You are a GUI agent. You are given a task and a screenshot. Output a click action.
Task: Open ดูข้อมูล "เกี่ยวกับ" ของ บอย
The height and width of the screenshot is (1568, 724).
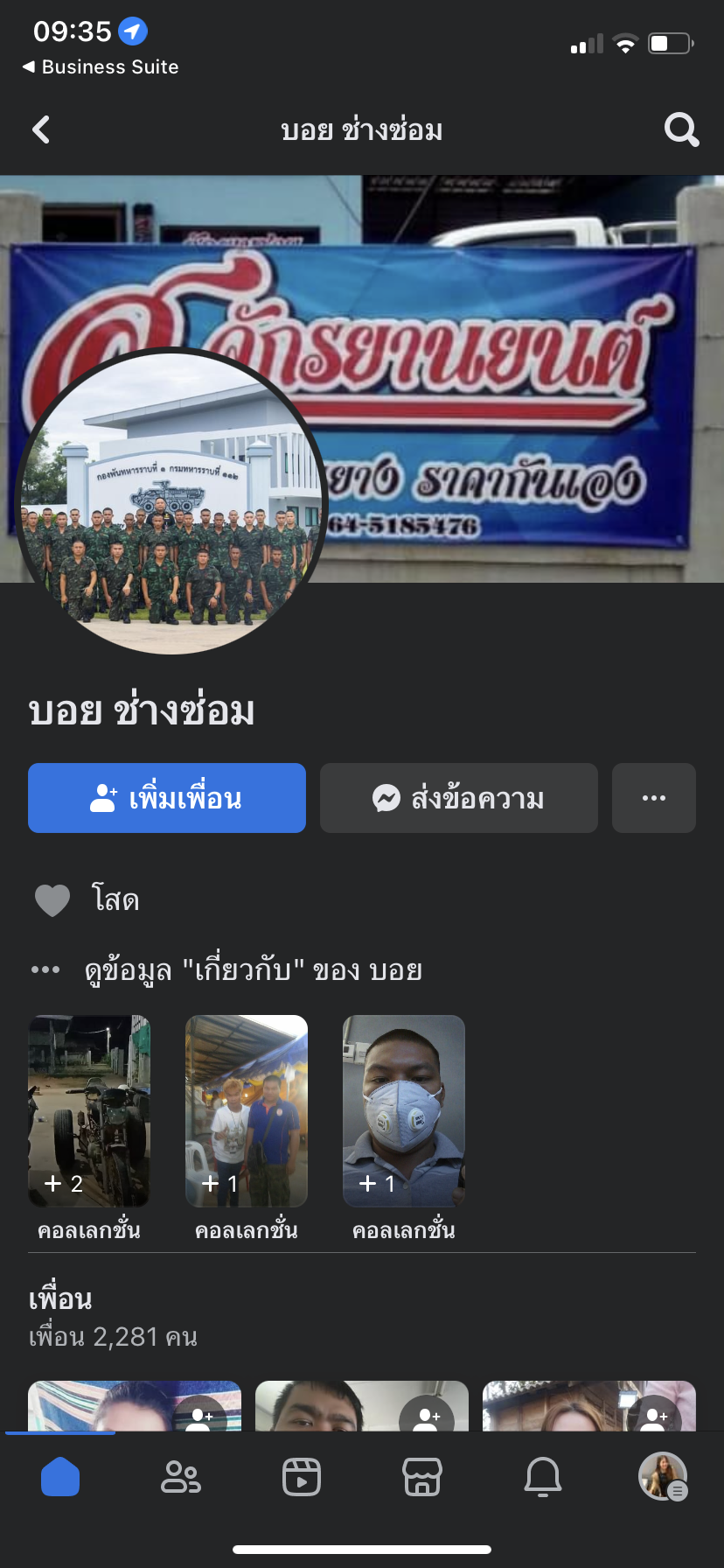coord(254,970)
